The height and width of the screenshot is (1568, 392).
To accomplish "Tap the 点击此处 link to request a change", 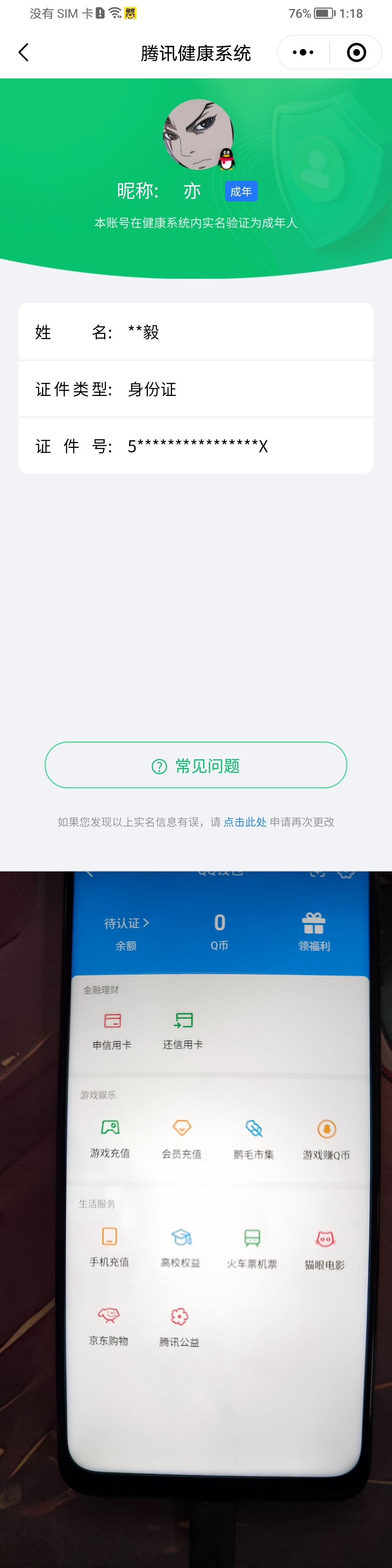I will pyautogui.click(x=245, y=822).
